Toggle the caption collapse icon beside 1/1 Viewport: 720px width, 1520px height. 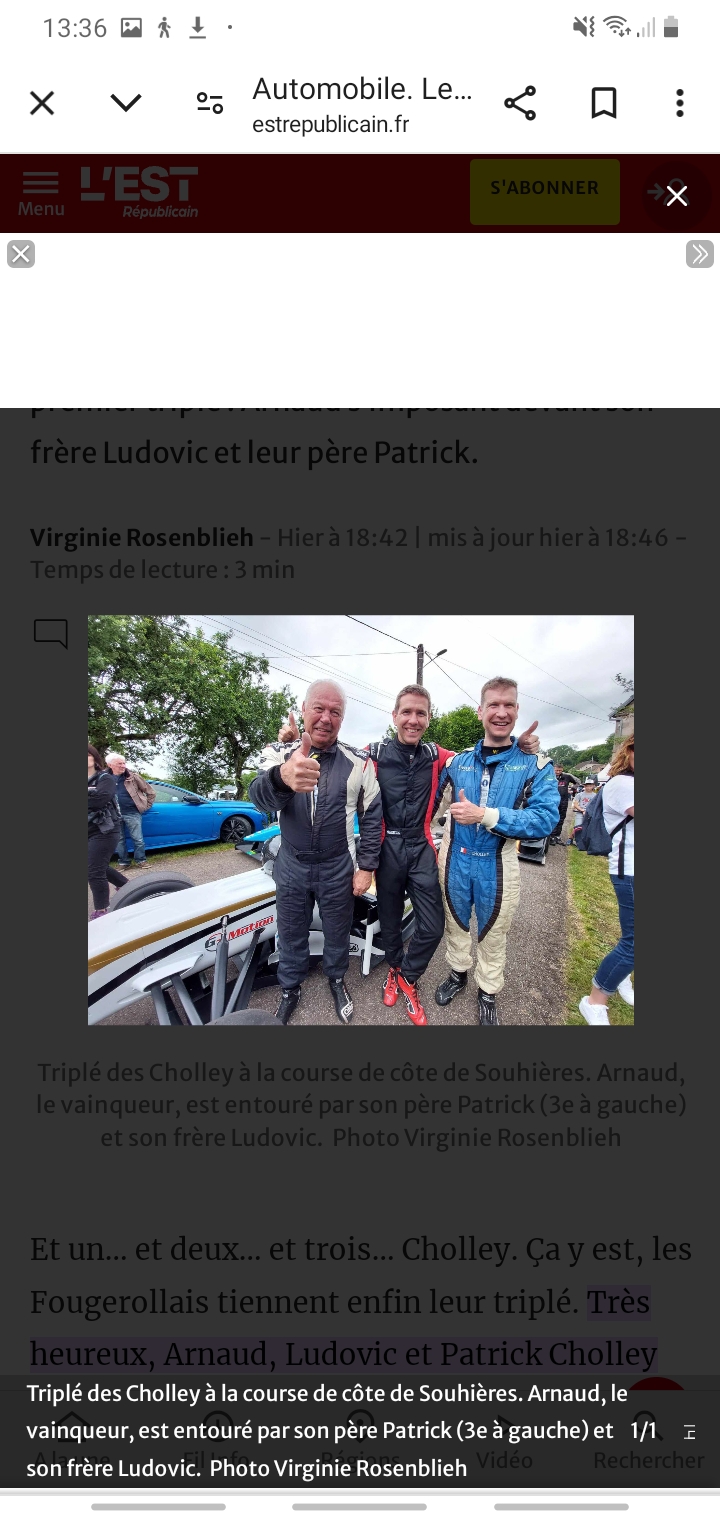(x=689, y=1432)
